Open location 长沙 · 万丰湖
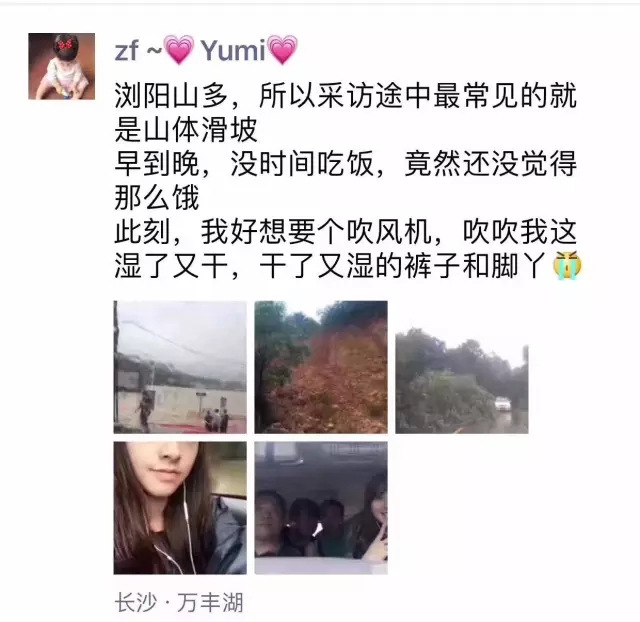Screen dimensions: 640x622 click(179, 603)
